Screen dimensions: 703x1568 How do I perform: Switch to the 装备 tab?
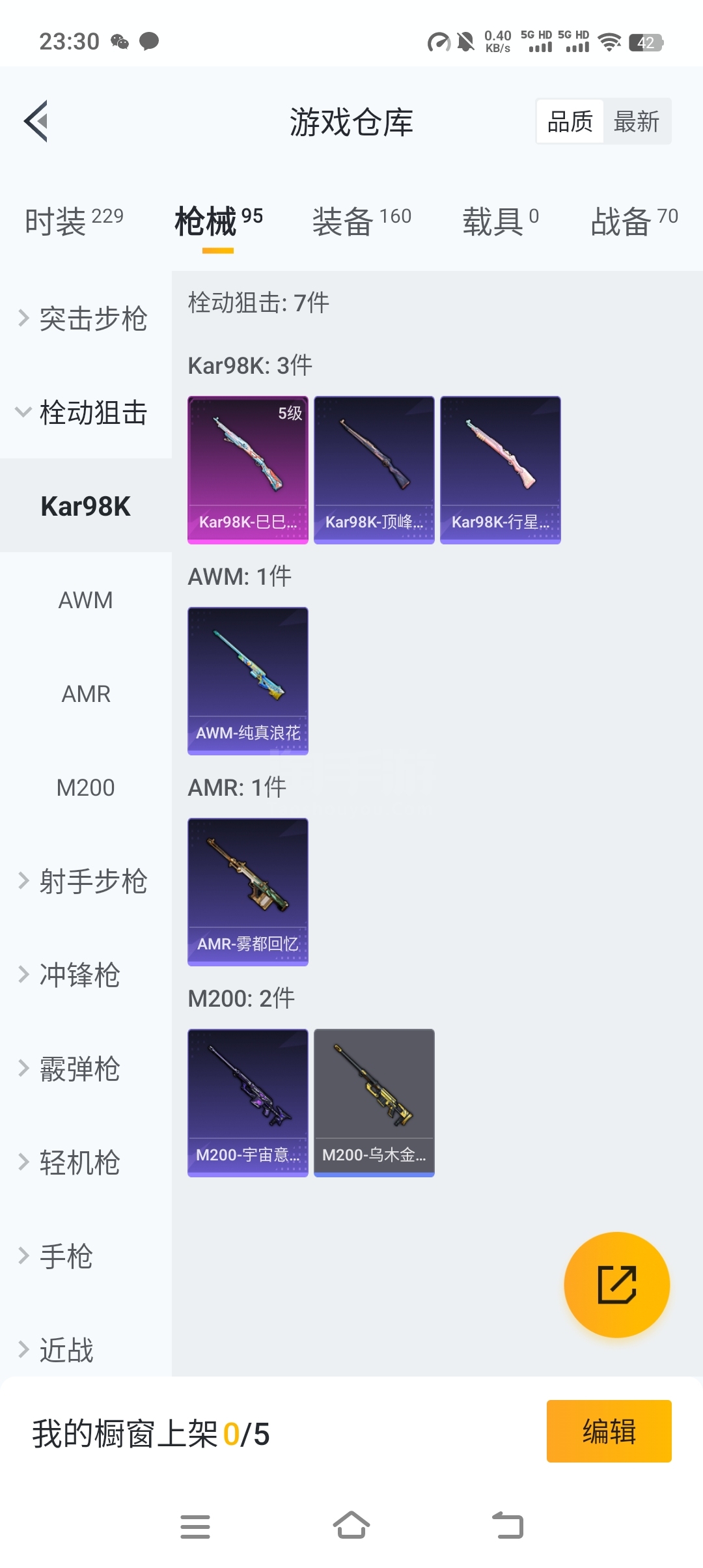click(361, 221)
